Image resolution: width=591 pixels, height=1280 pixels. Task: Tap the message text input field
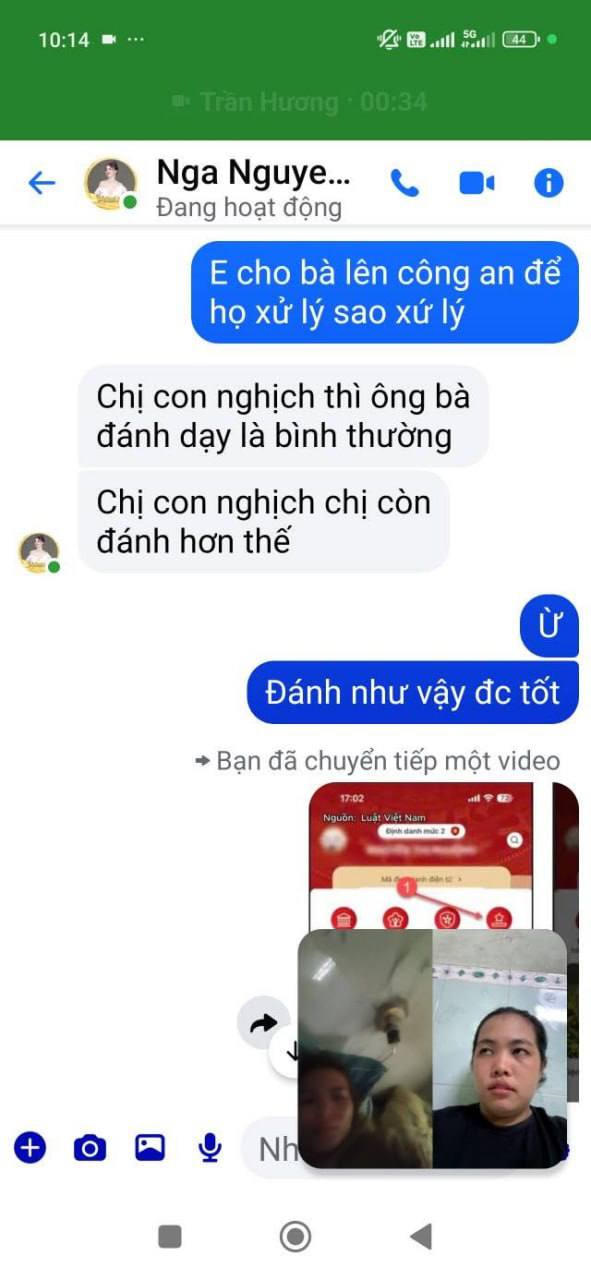[270, 1149]
